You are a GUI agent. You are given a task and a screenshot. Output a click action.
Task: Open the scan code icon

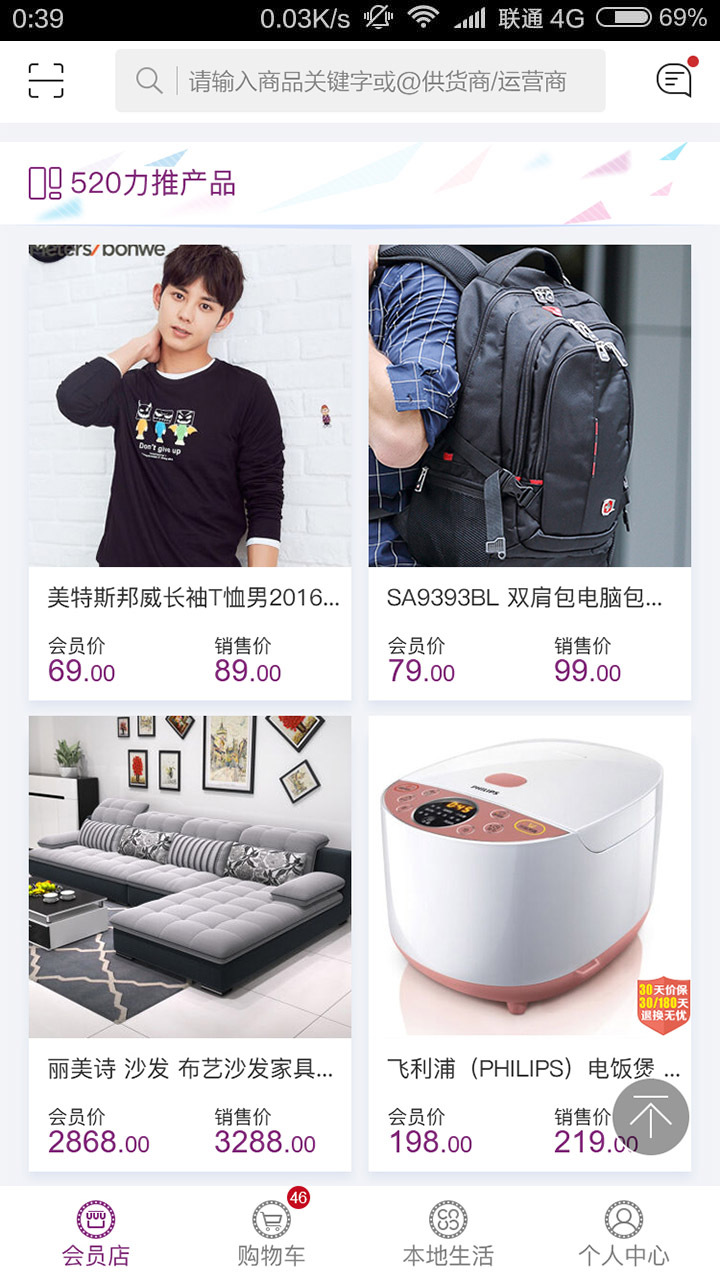(46, 81)
